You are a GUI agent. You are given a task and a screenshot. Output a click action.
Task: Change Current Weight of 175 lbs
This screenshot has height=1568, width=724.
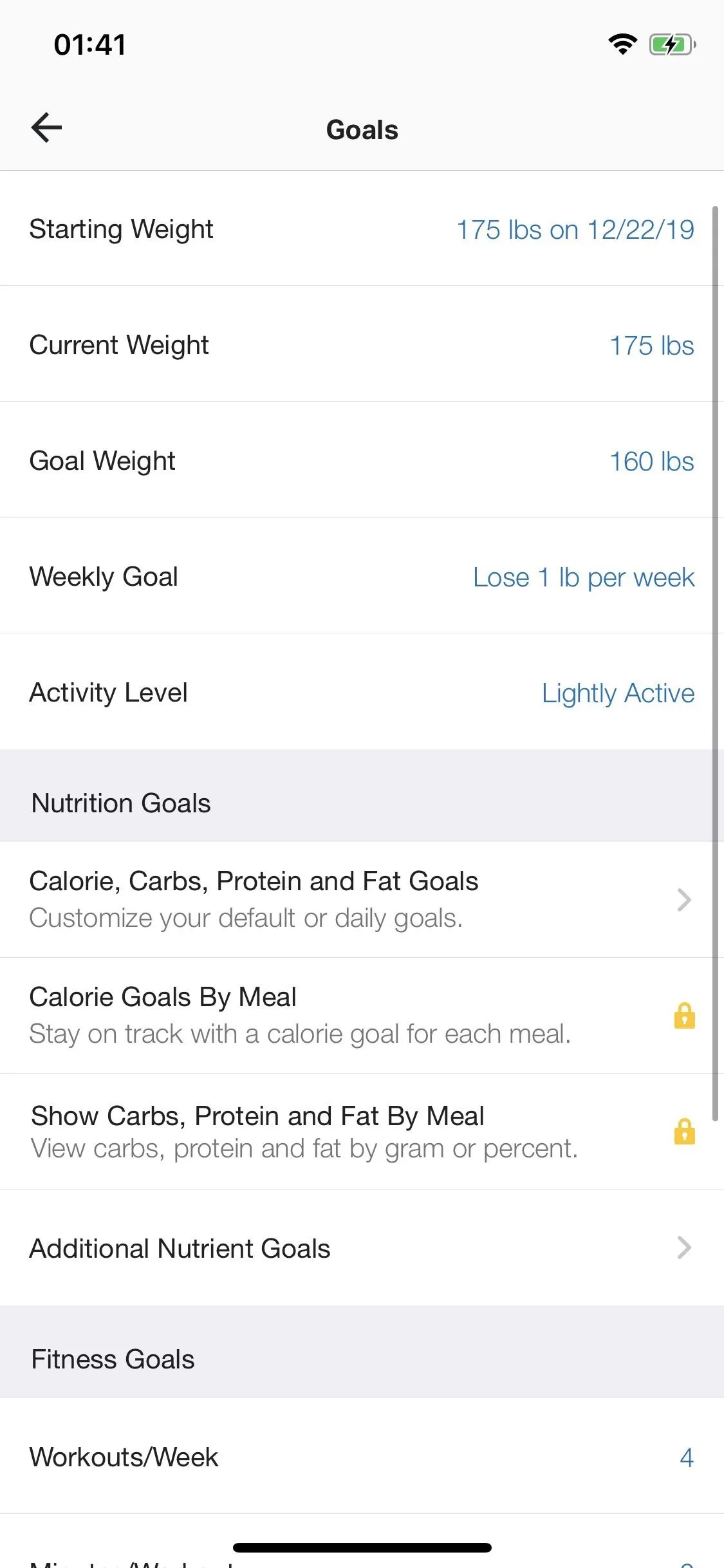pyautogui.click(x=362, y=344)
